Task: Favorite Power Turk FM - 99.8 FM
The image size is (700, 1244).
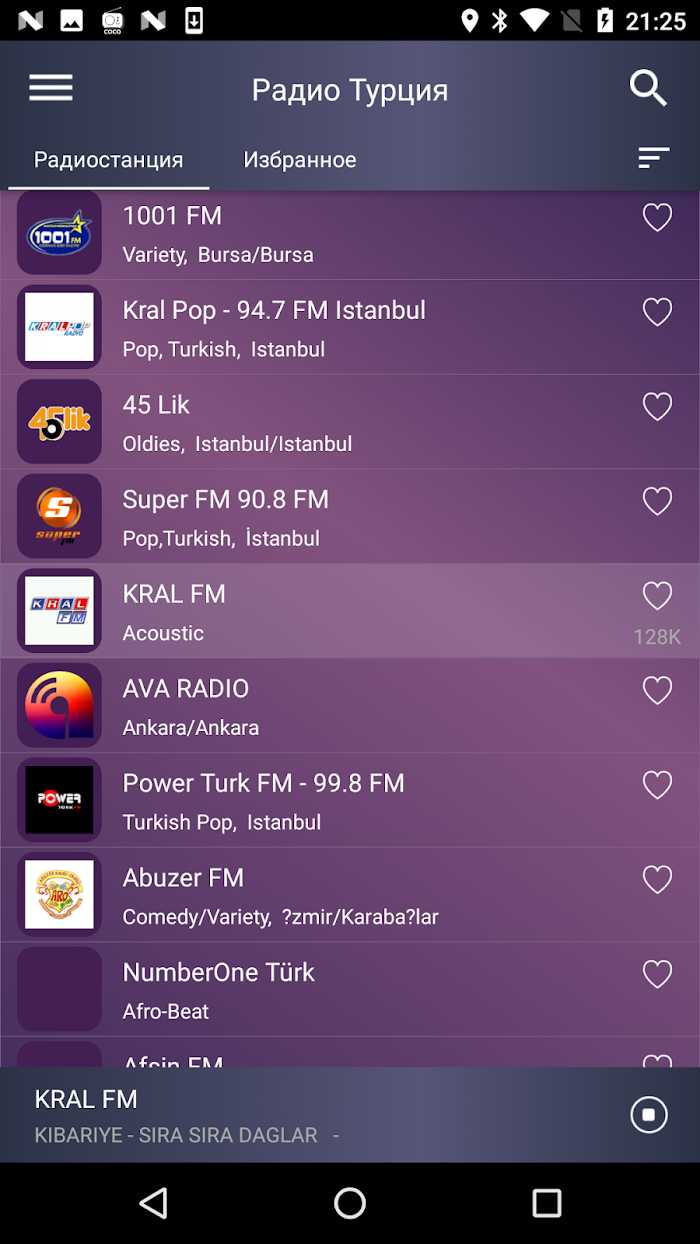Action: (x=657, y=785)
